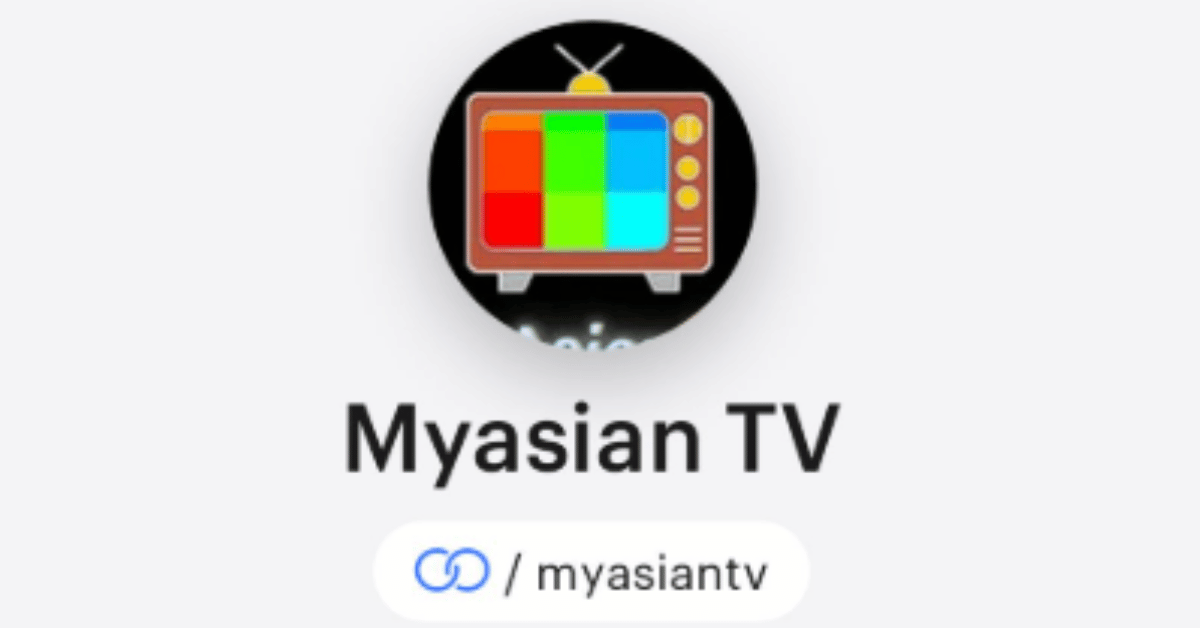Tap the myasiantv profile link chip
Viewport: 1200px width, 628px height.
[591, 572]
